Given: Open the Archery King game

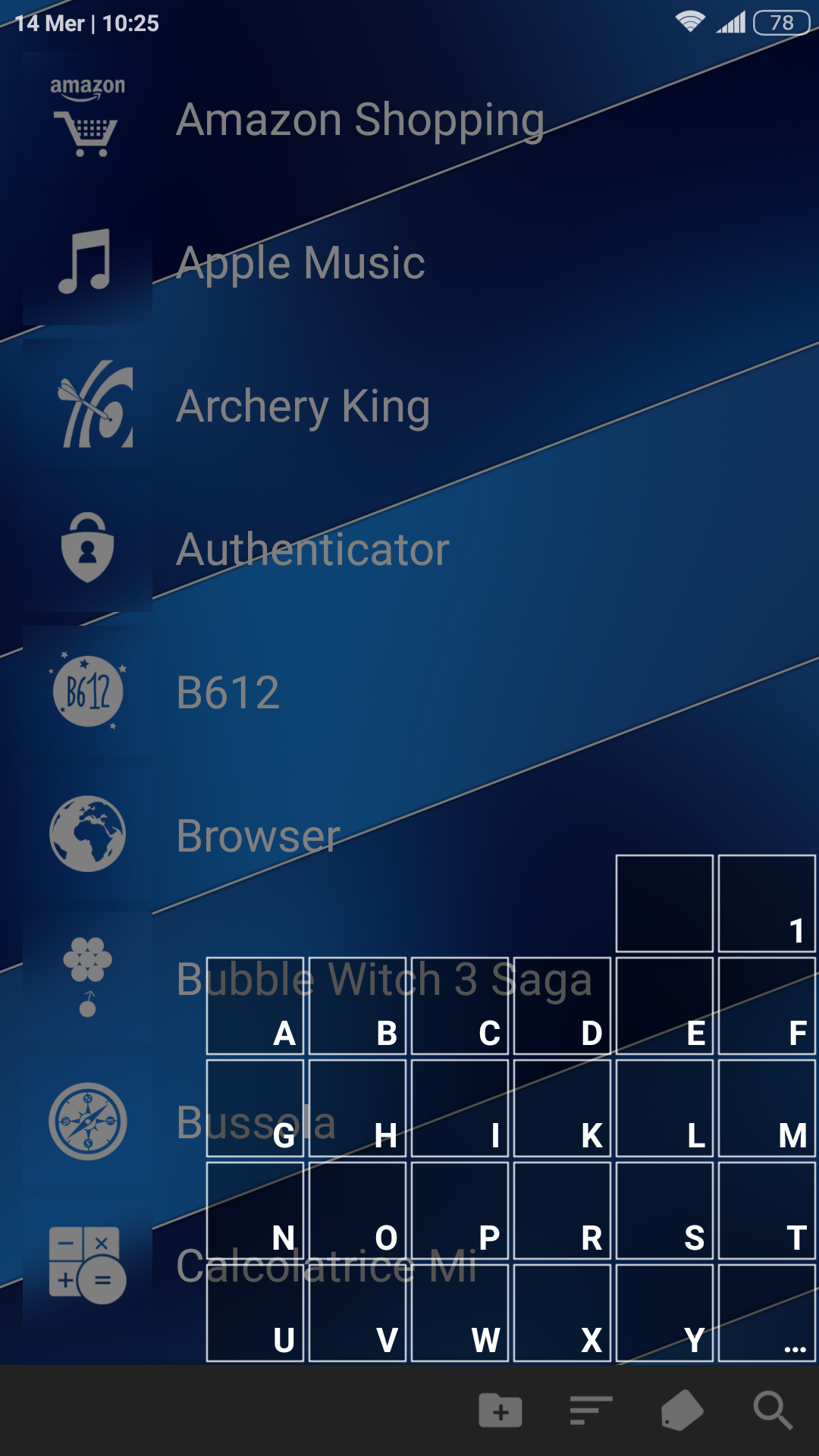Looking at the screenshot, I should coord(409,406).
